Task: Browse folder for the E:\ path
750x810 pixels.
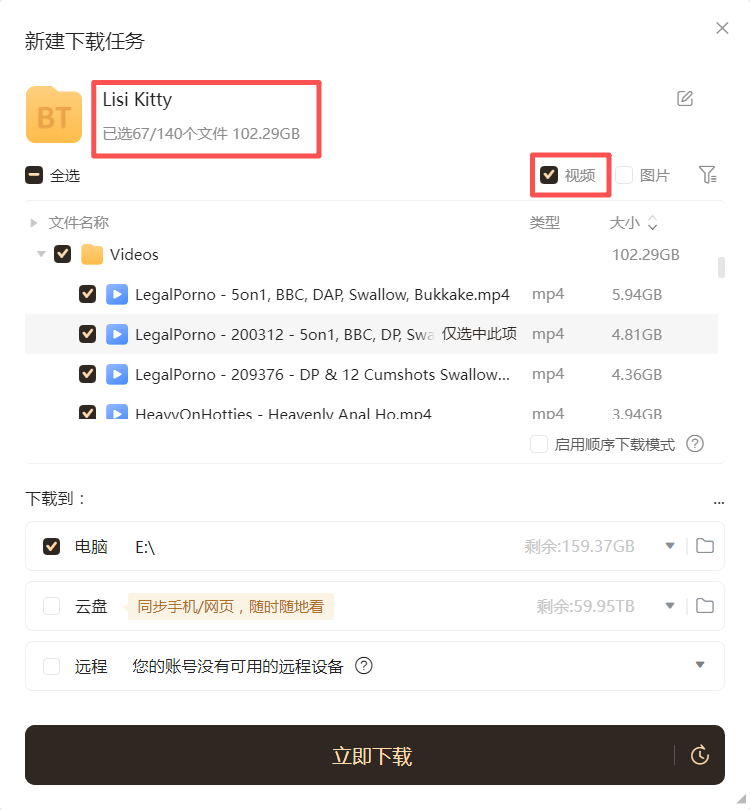Action: point(705,546)
